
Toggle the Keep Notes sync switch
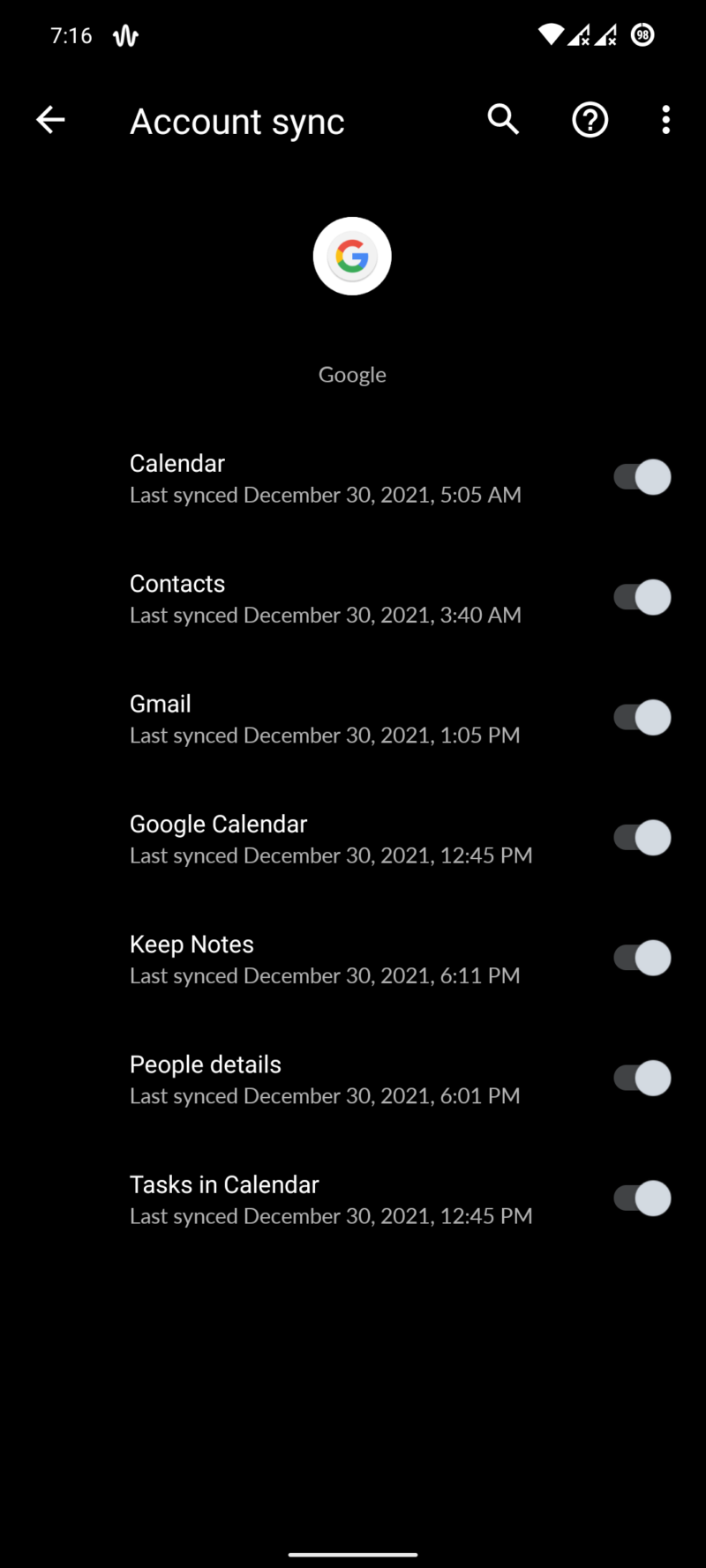point(640,958)
